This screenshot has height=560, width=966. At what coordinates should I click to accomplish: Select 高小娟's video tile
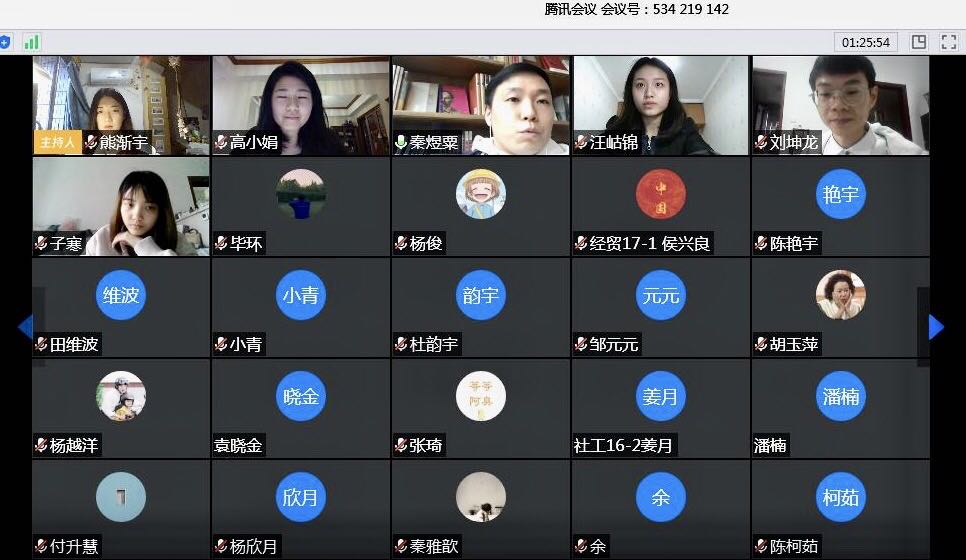[300, 105]
